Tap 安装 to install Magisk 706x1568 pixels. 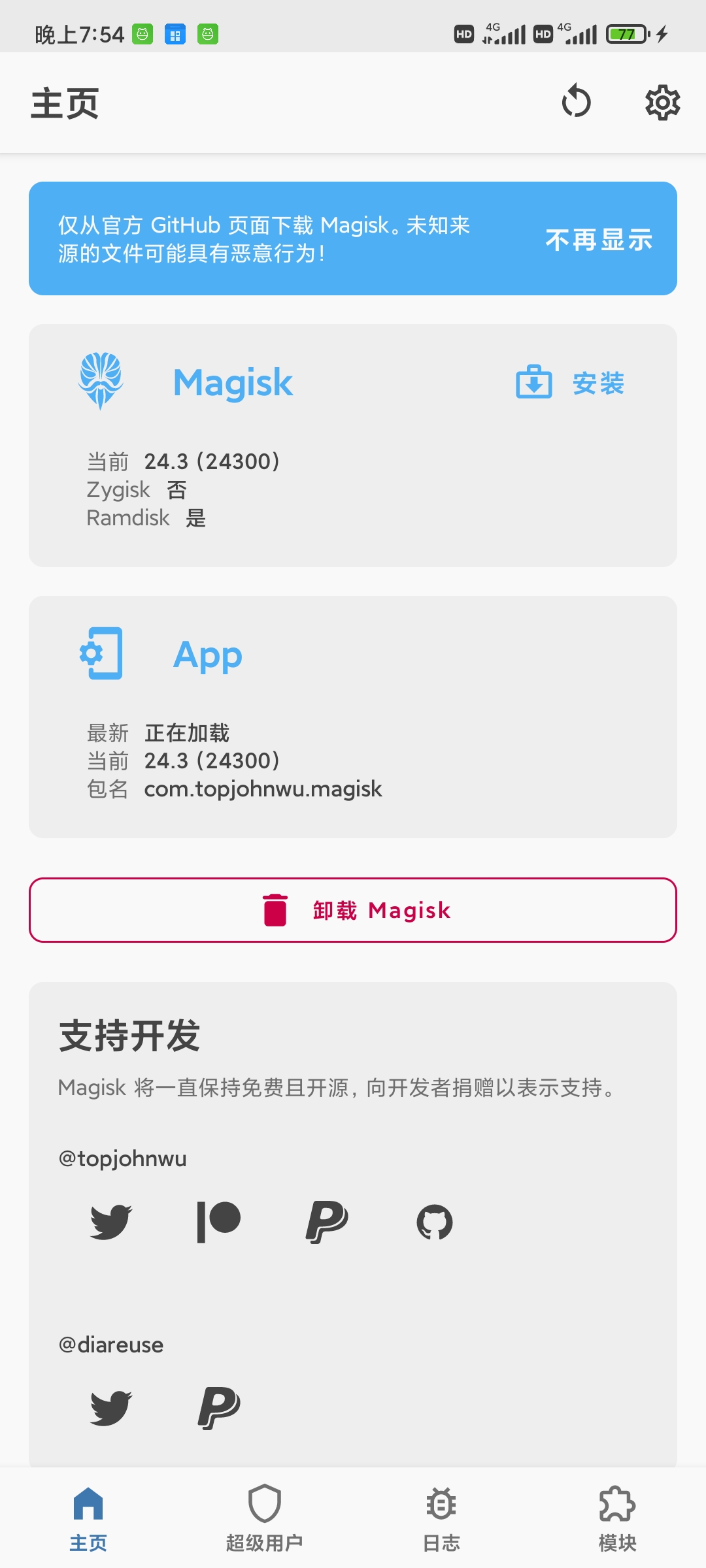(x=571, y=383)
